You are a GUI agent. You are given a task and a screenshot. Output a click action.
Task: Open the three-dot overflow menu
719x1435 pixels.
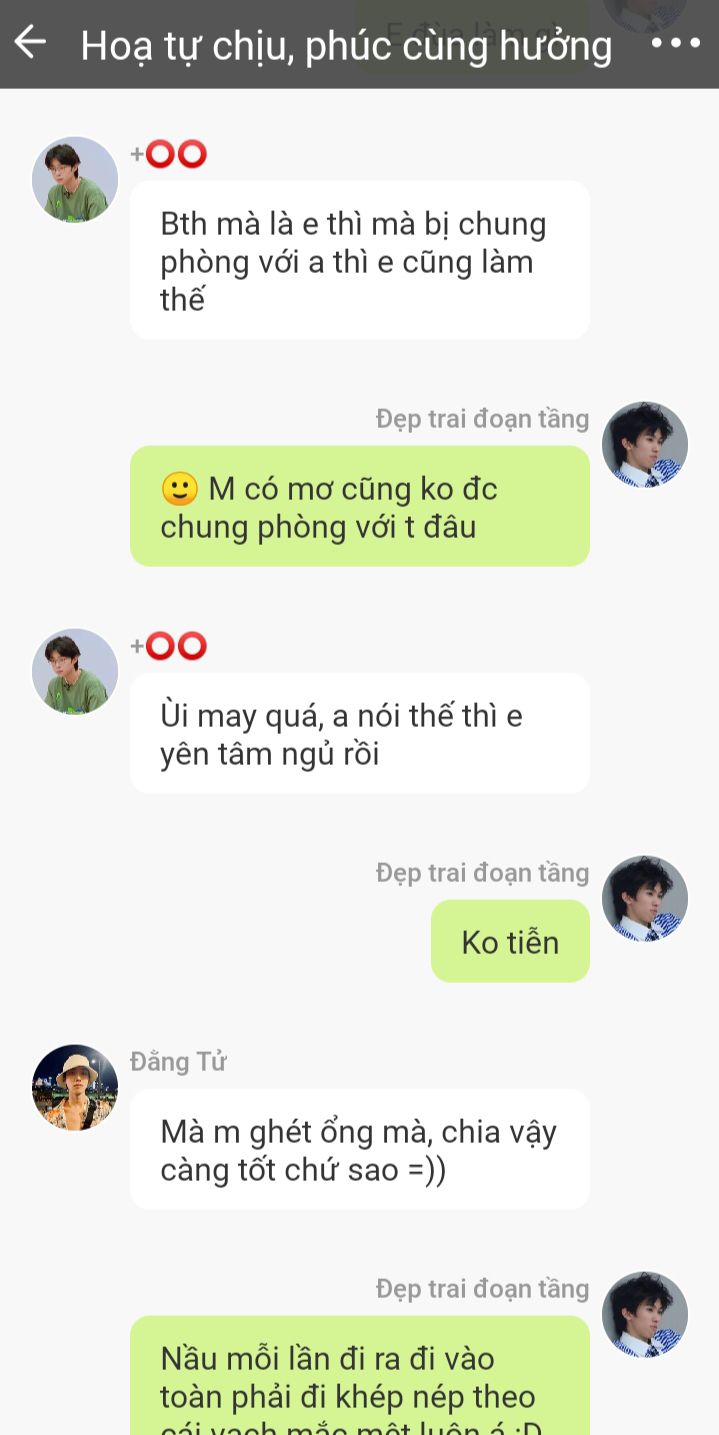click(x=676, y=43)
